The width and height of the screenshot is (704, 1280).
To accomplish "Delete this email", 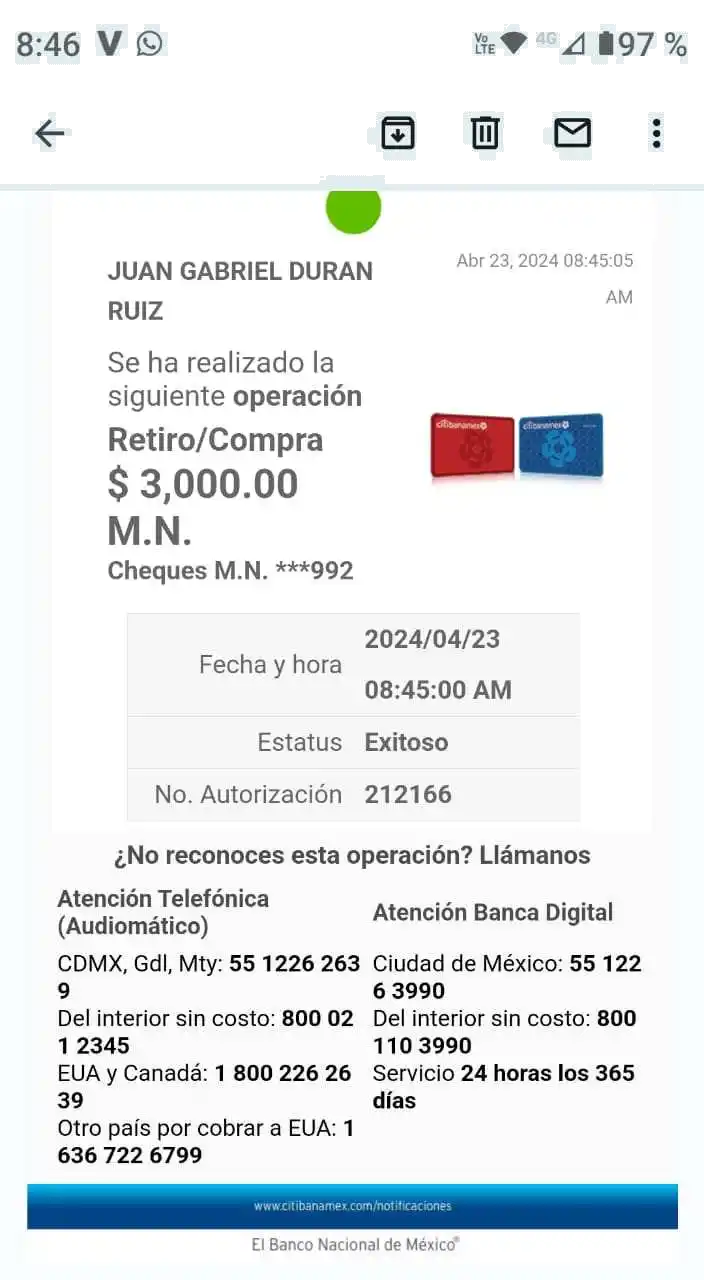I will 485,132.
